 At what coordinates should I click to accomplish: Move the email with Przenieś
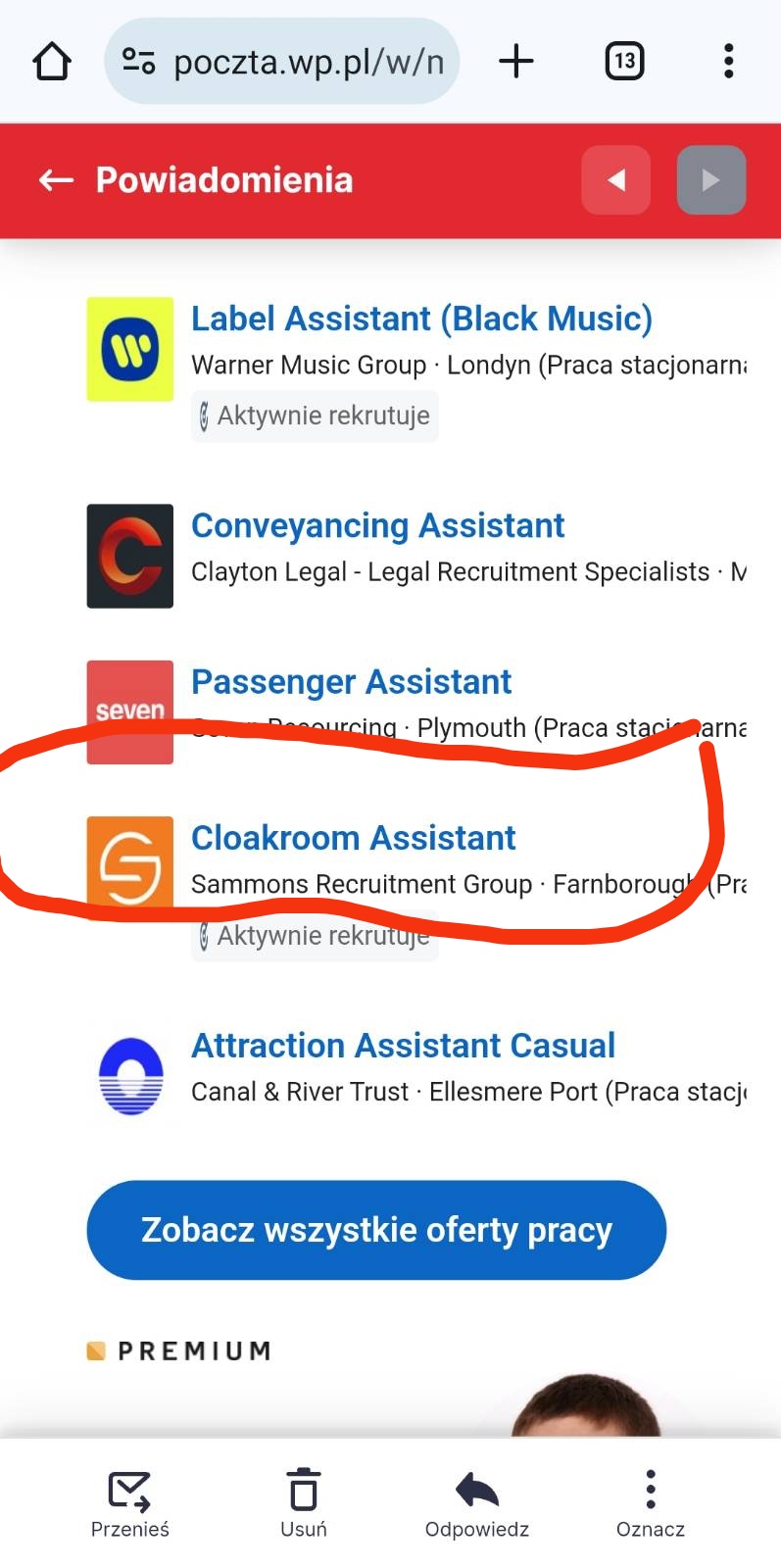[x=129, y=1502]
